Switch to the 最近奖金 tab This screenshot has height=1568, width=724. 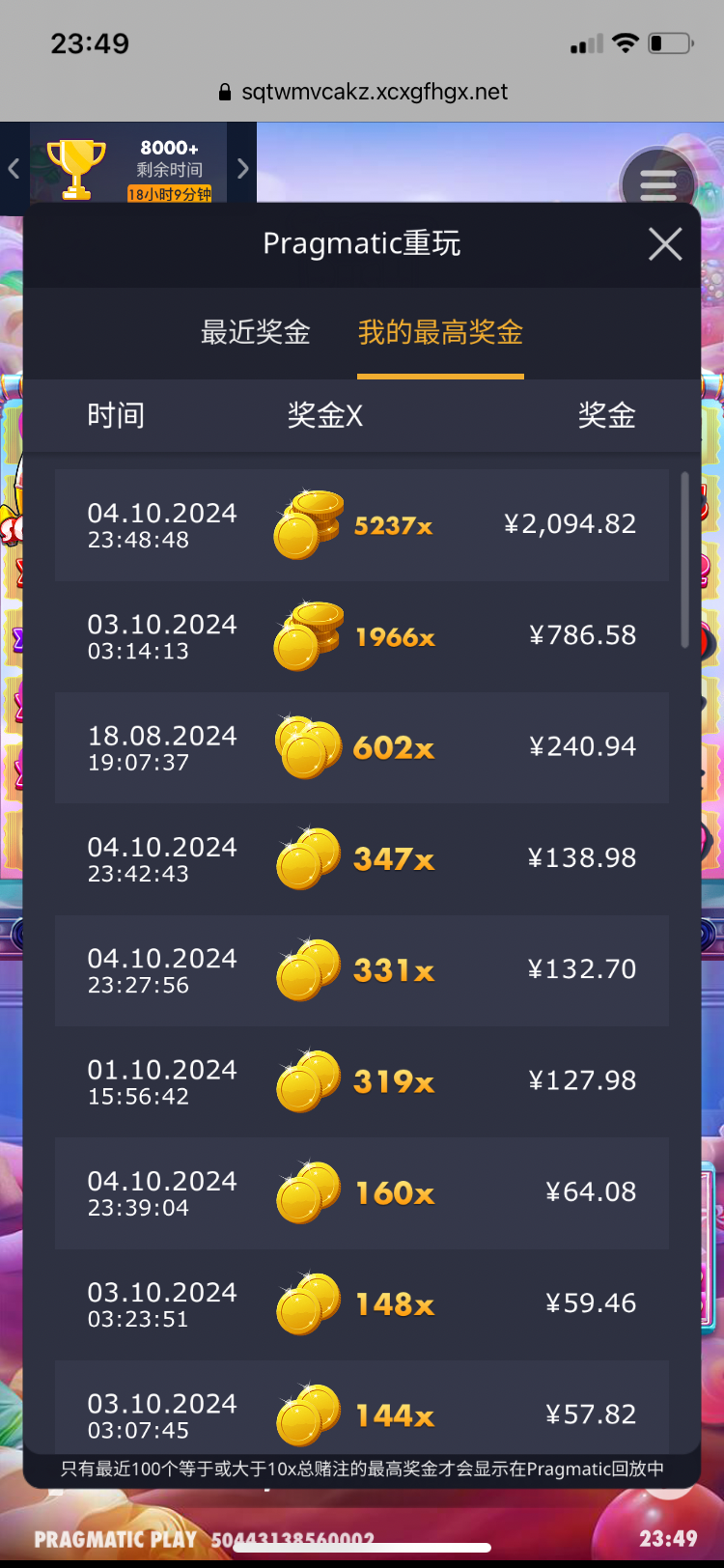click(x=255, y=333)
